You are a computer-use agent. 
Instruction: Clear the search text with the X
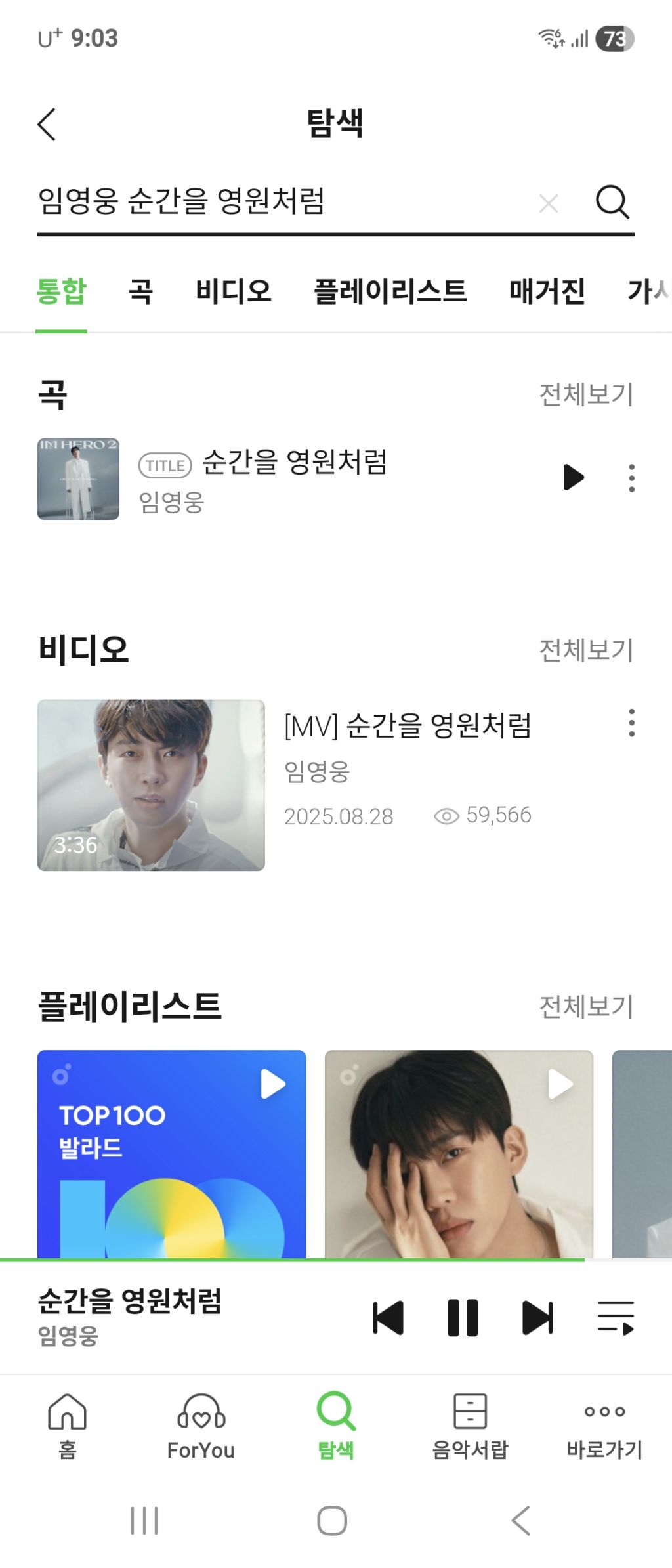(x=549, y=203)
